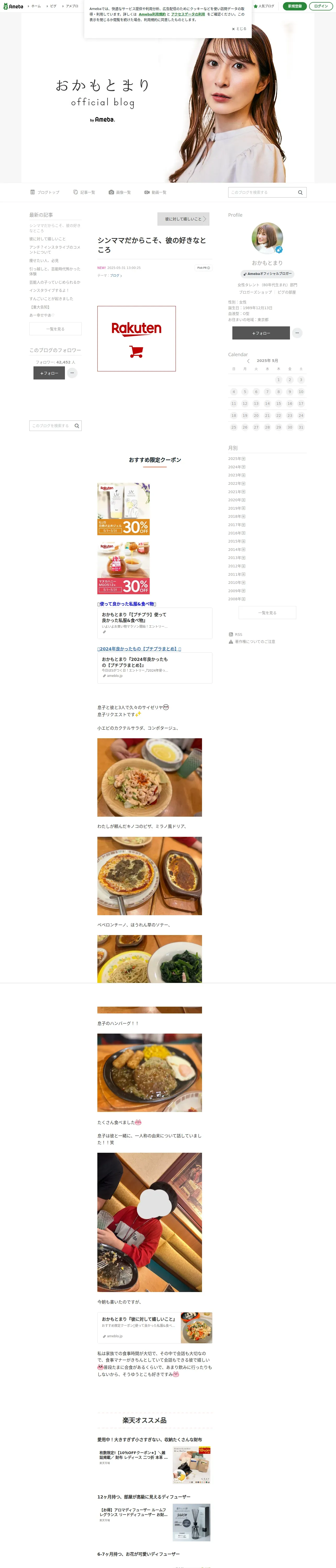
Task: Switch to the 画像一覧 tab
Action: tap(120, 192)
